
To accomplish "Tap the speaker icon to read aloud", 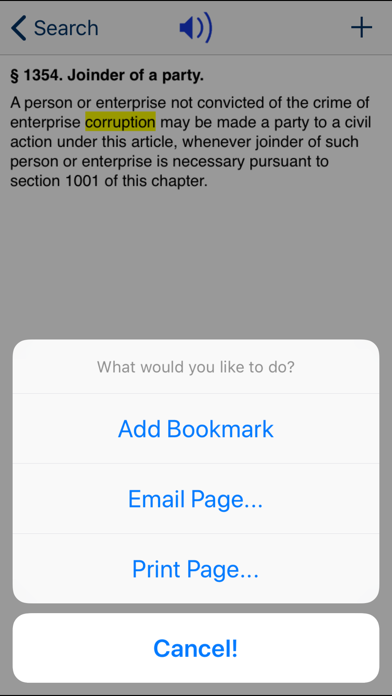I will click(x=196, y=28).
